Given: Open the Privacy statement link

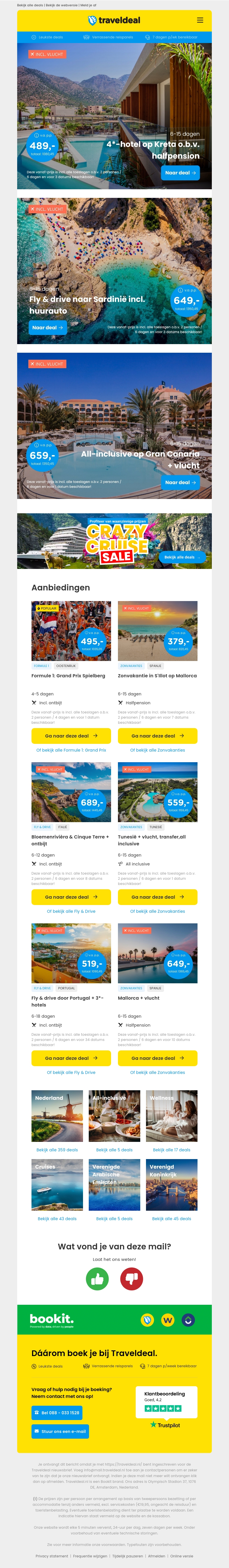Looking at the screenshot, I should point(52,1556).
